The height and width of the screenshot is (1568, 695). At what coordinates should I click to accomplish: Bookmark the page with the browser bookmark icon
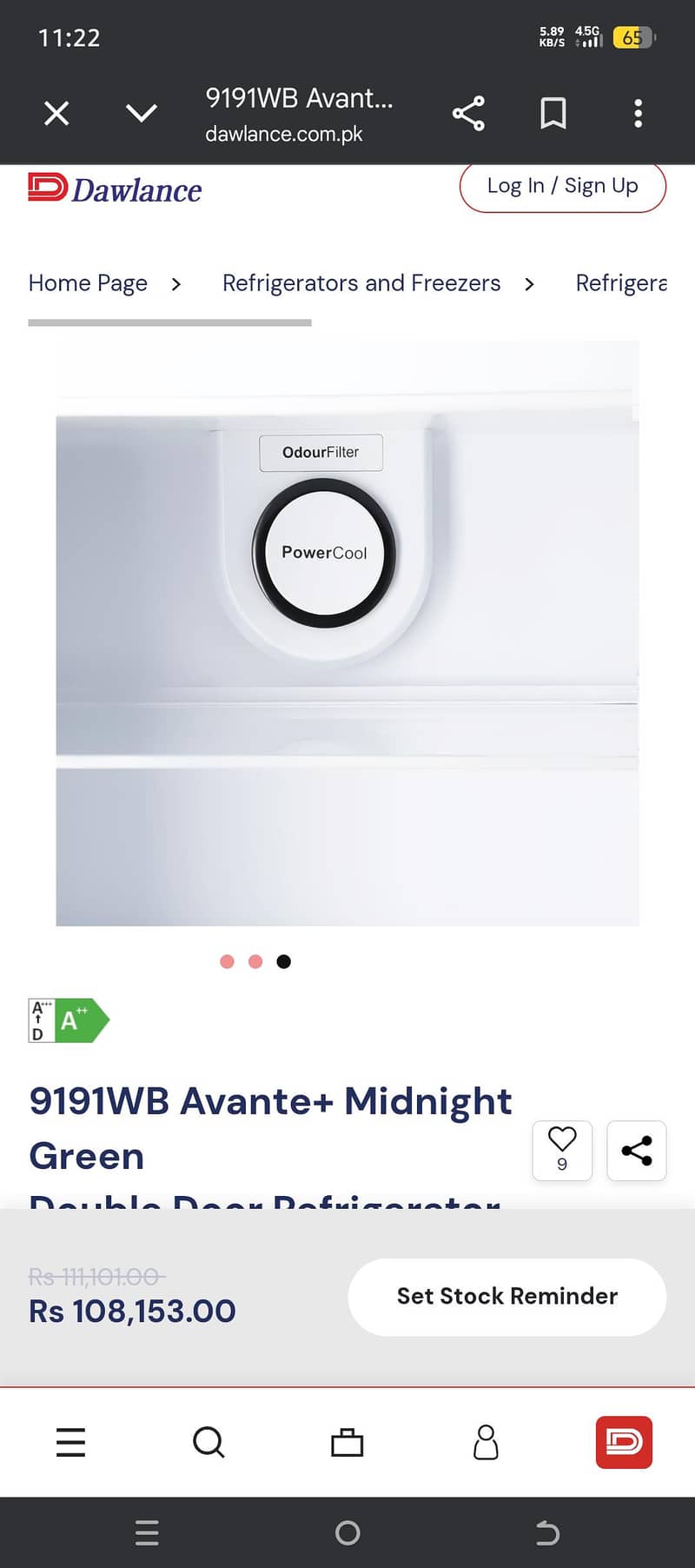(553, 113)
